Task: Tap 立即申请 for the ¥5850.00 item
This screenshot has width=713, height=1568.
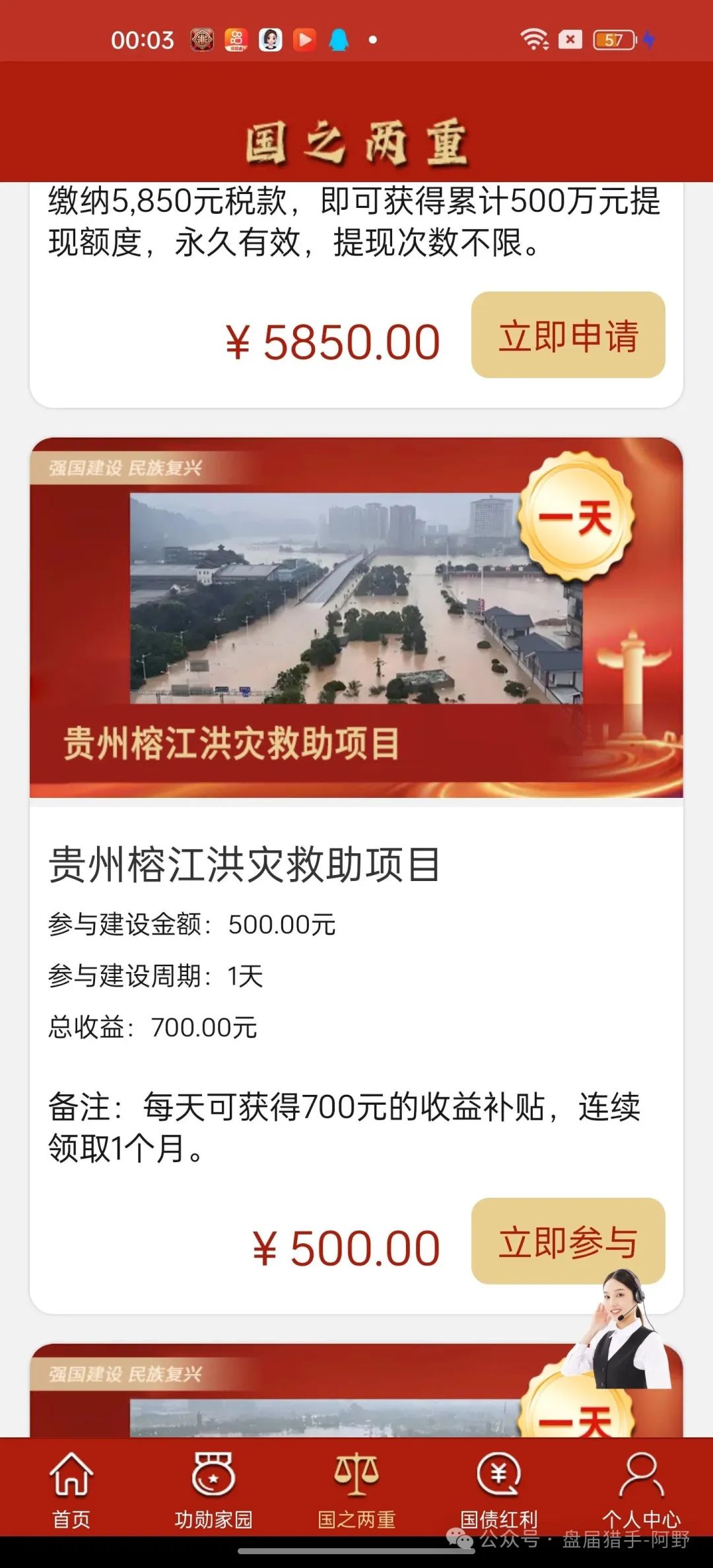Action: tap(568, 335)
